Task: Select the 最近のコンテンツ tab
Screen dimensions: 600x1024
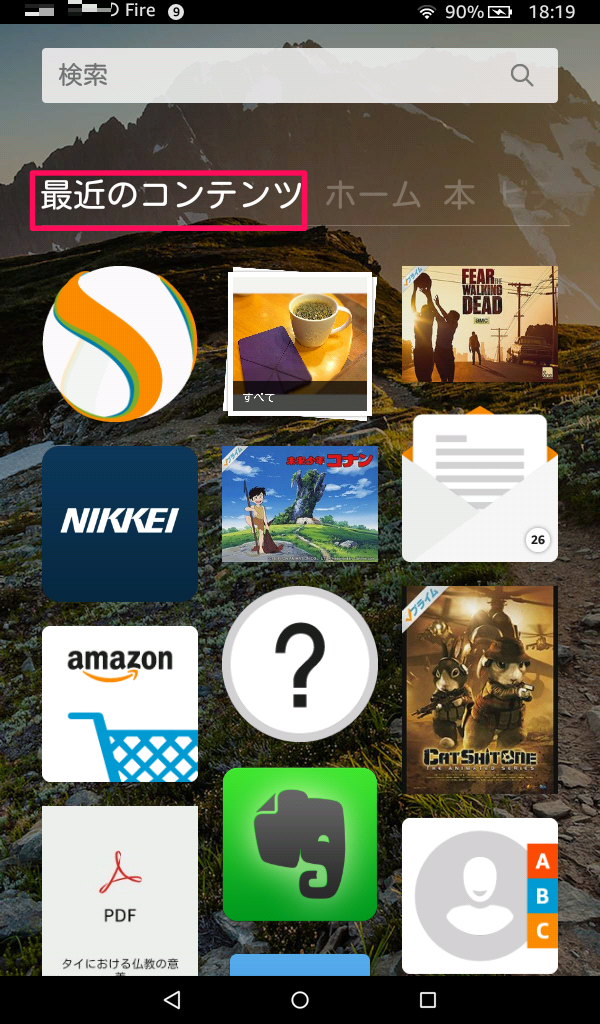Action: pos(170,196)
